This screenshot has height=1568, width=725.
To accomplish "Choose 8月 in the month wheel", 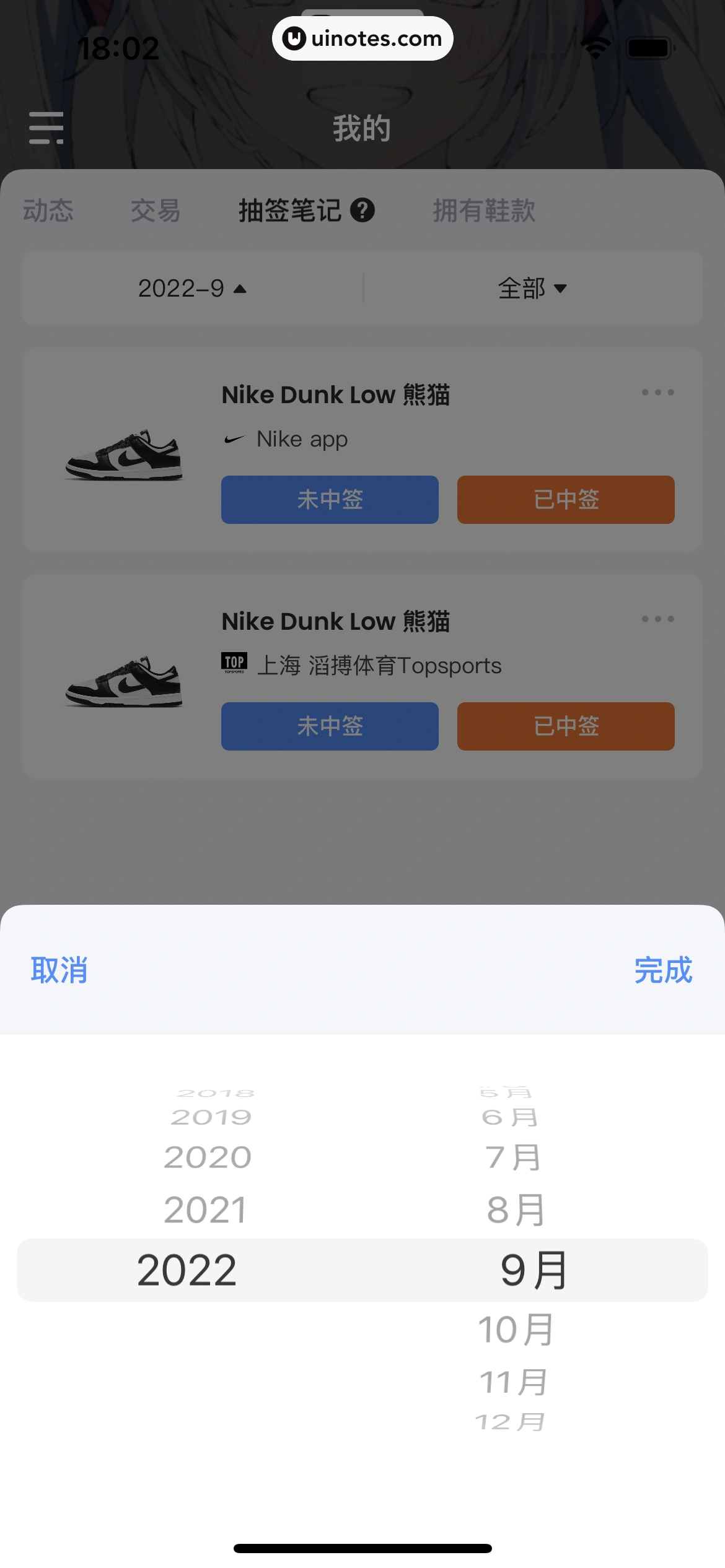I will [515, 1209].
